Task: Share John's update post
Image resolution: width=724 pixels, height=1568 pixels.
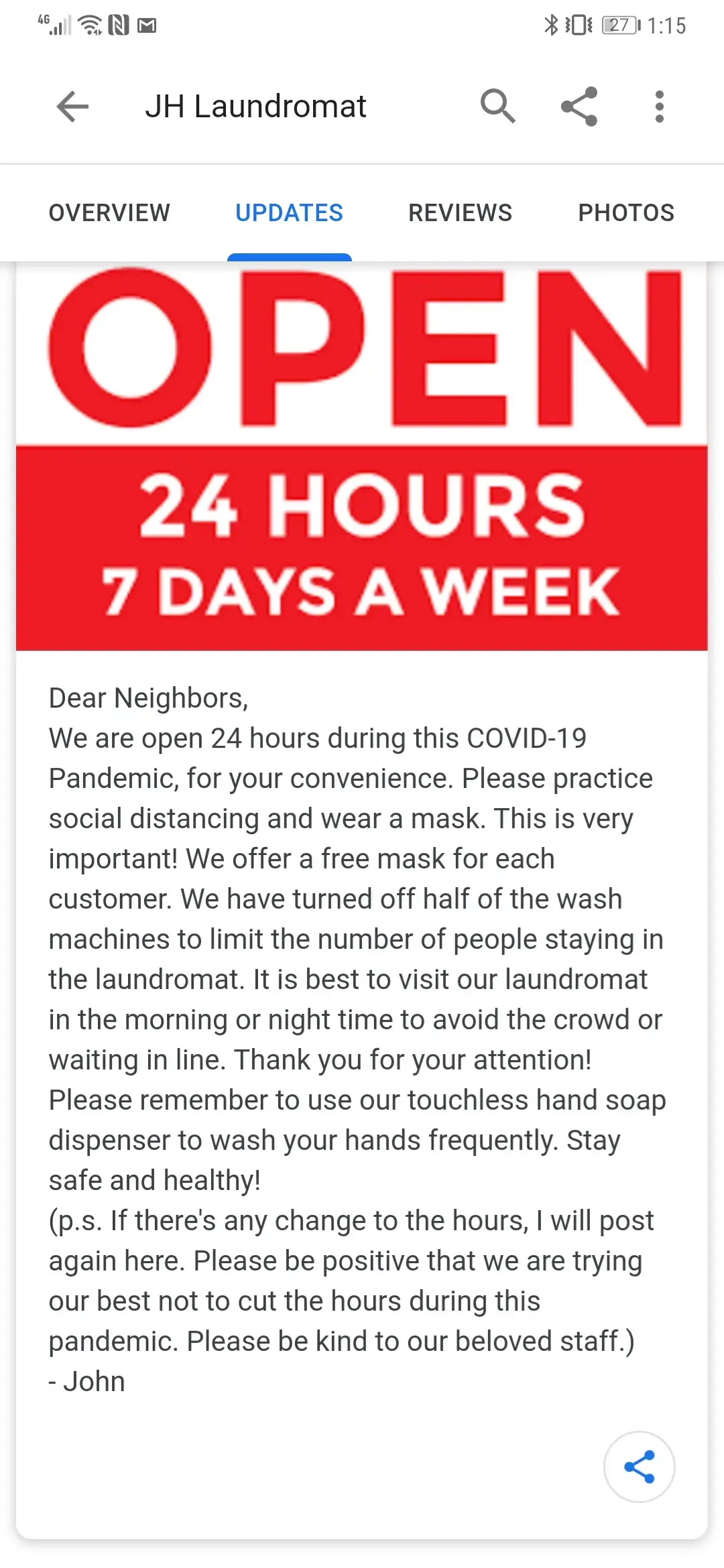Action: [639, 1467]
